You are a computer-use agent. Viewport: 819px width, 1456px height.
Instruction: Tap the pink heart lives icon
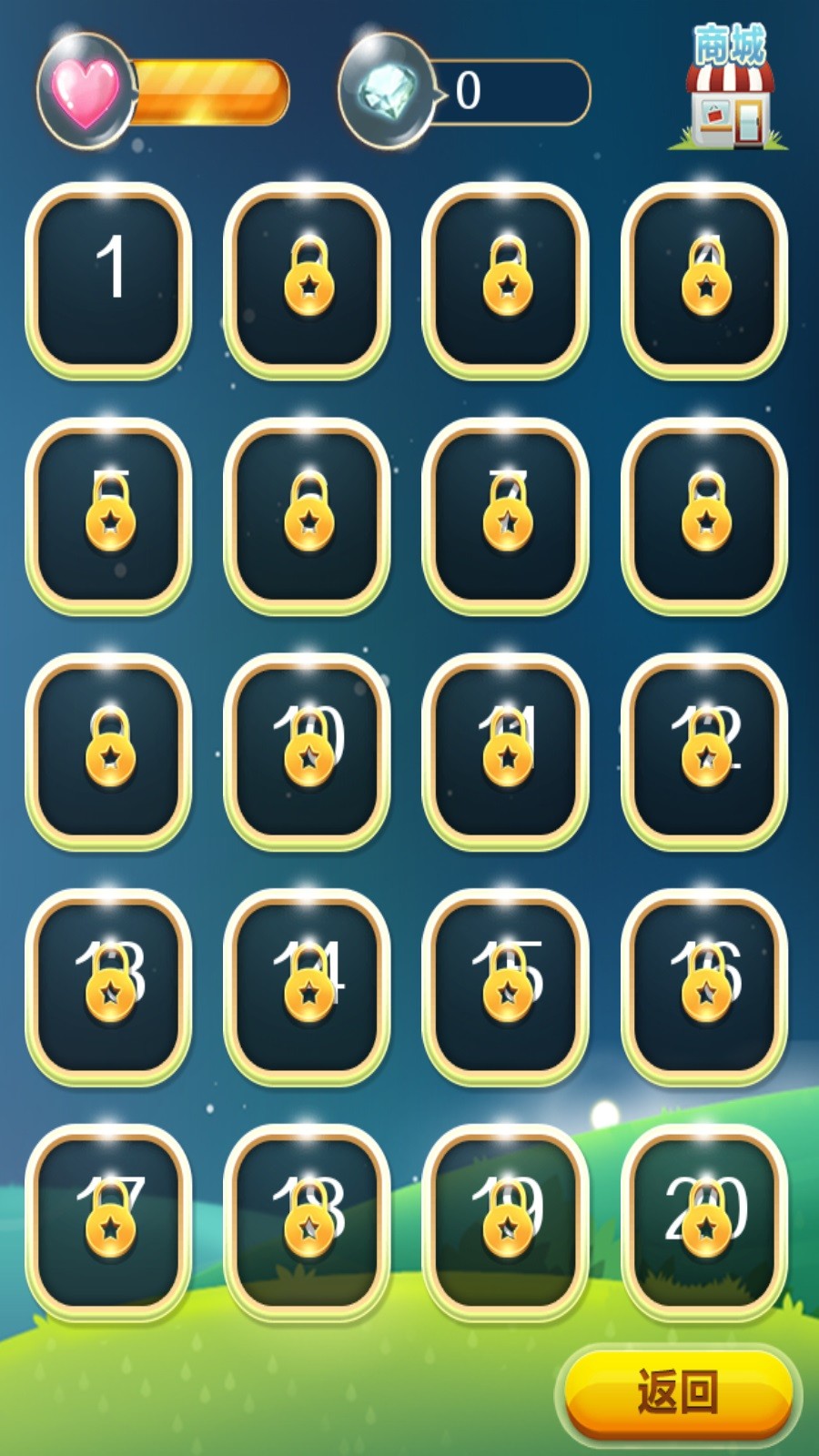pos(85,91)
